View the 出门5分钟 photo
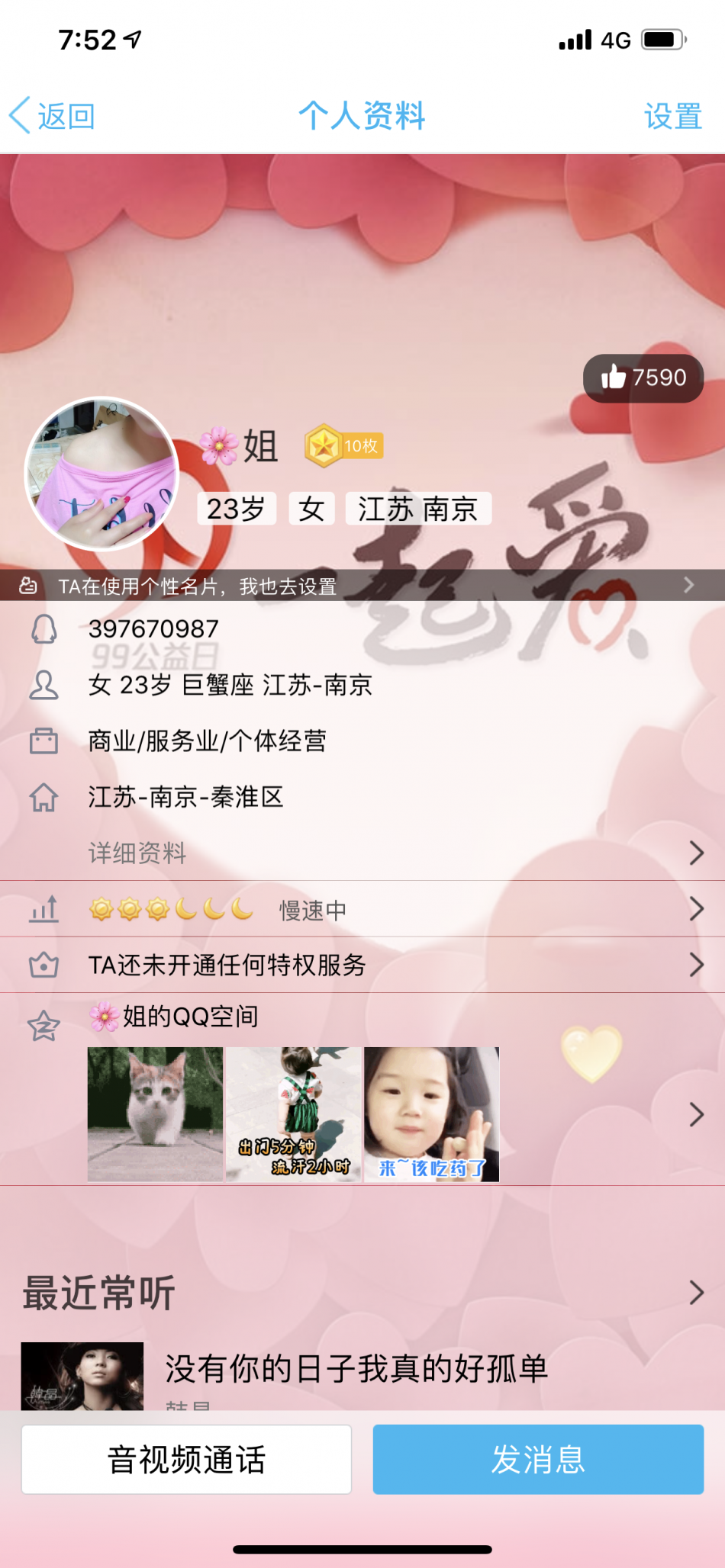725x1568 pixels. pyautogui.click(x=293, y=1114)
